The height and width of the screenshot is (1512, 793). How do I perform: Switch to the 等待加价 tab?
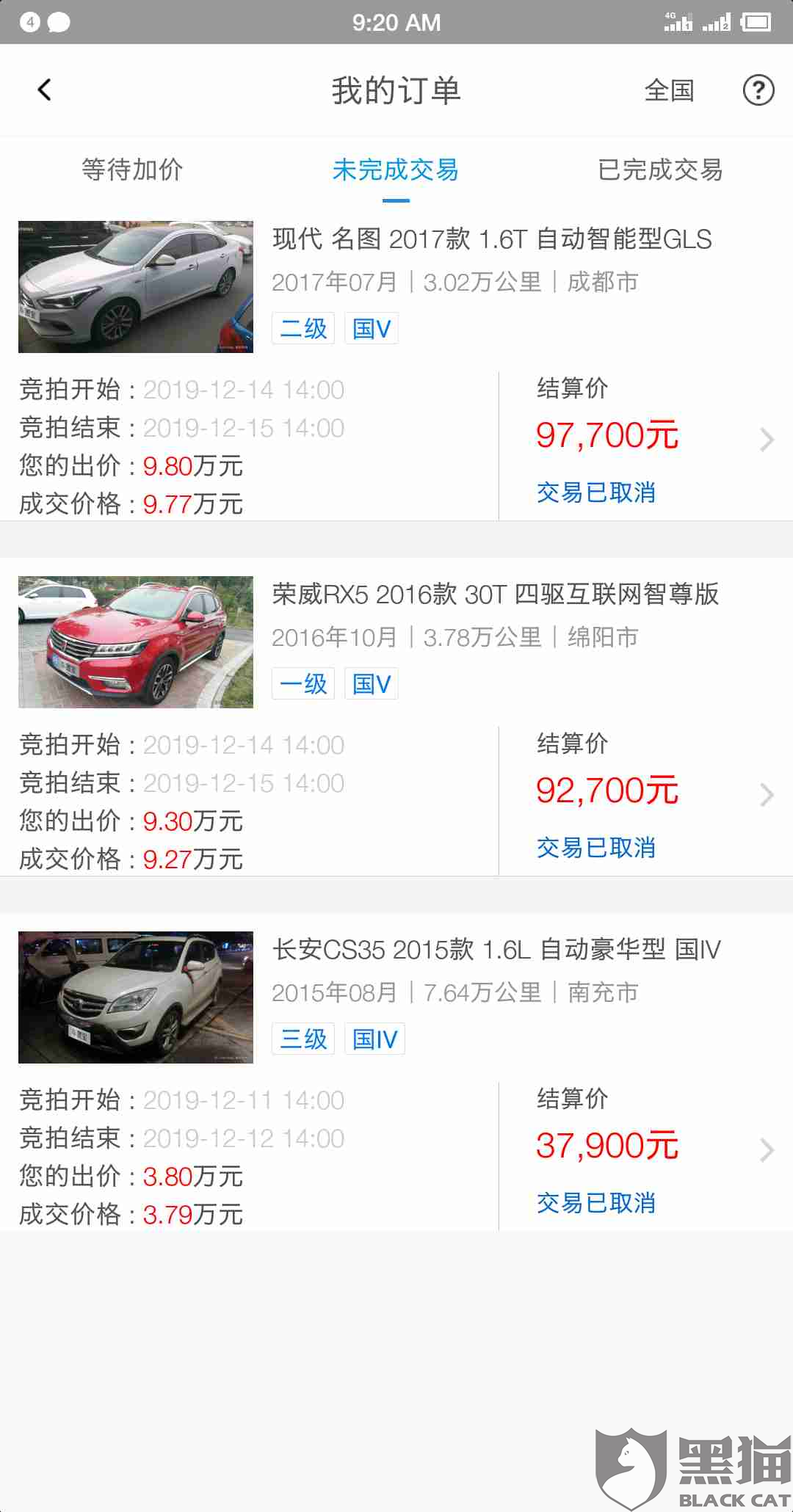132,170
